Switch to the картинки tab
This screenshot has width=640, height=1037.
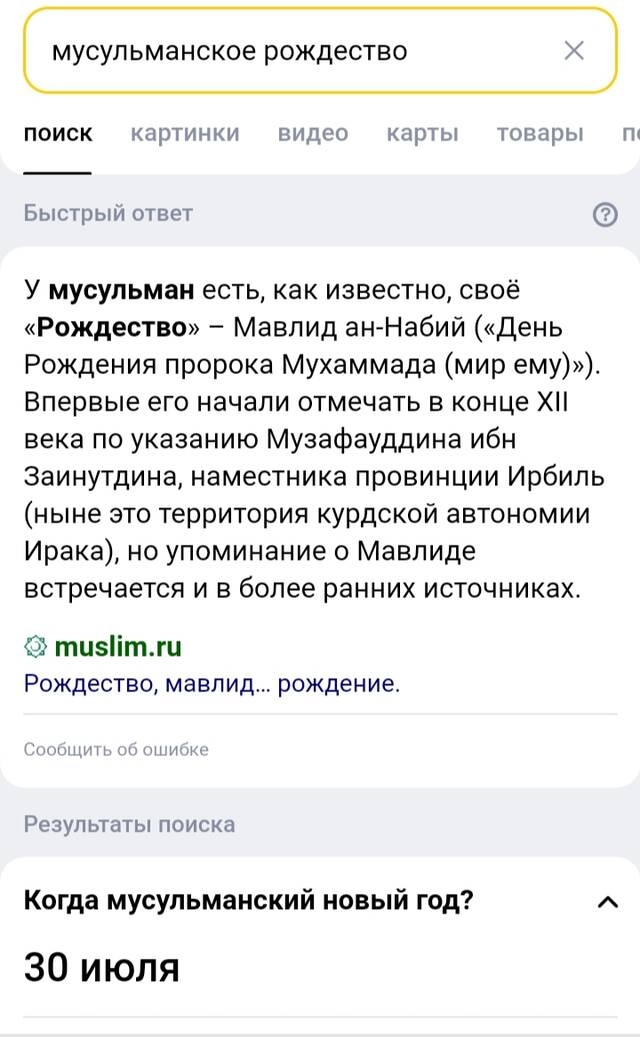point(185,133)
